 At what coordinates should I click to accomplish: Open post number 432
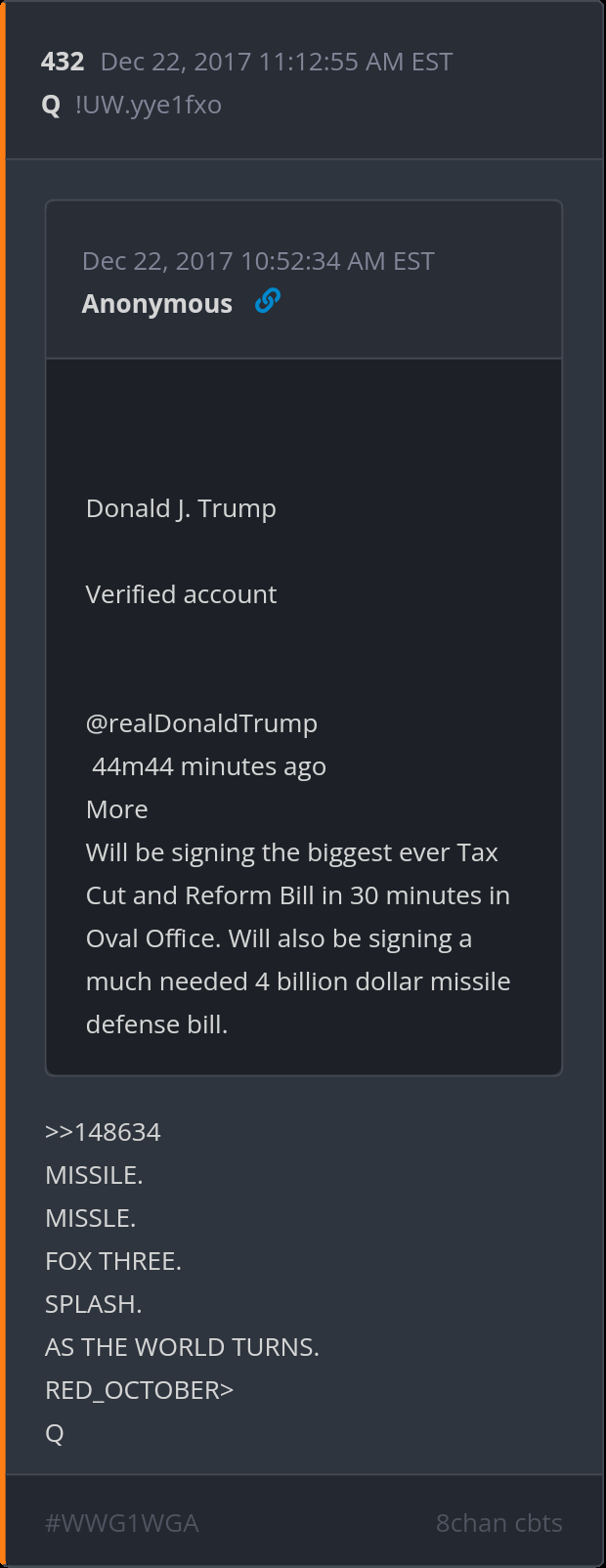pyautogui.click(x=63, y=62)
